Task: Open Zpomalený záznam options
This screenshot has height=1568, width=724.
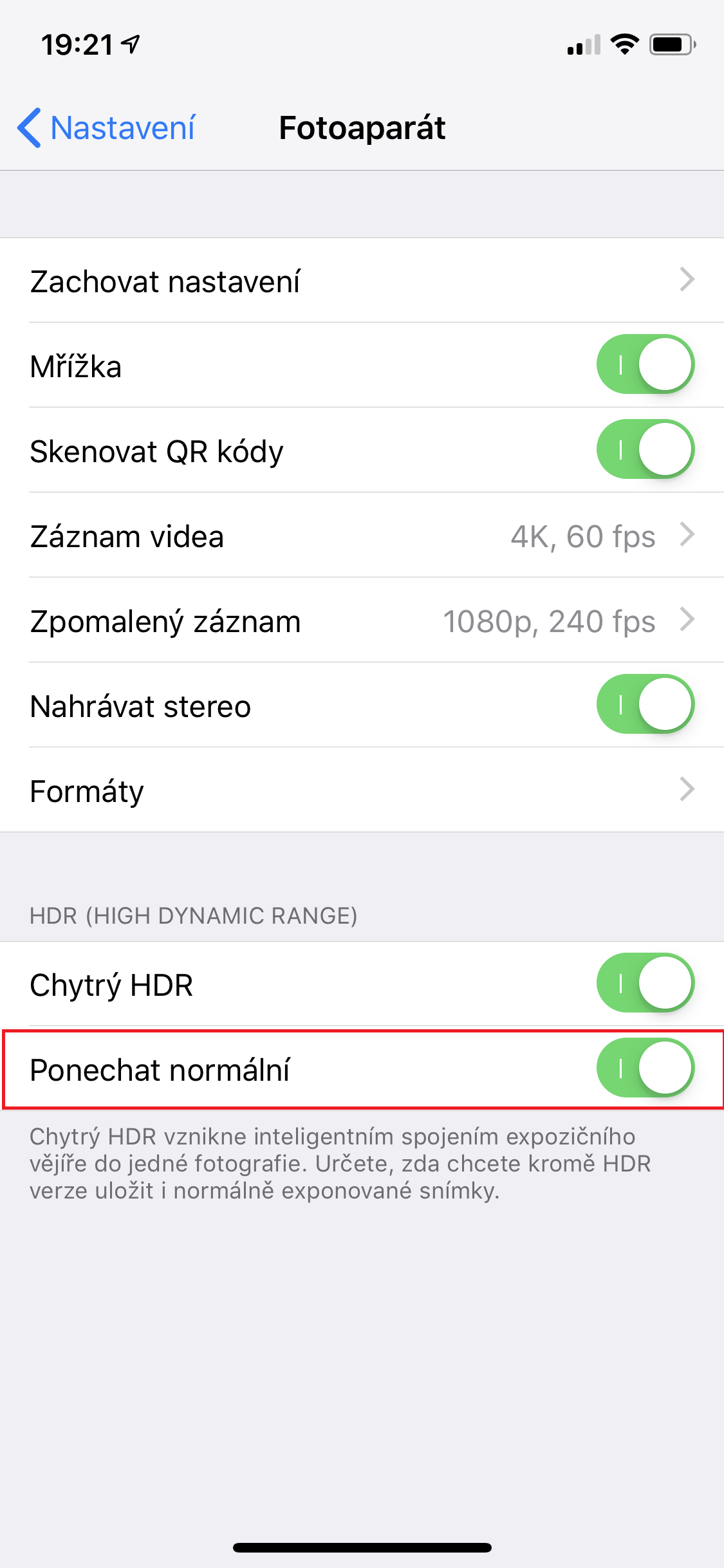Action: pyautogui.click(x=362, y=621)
